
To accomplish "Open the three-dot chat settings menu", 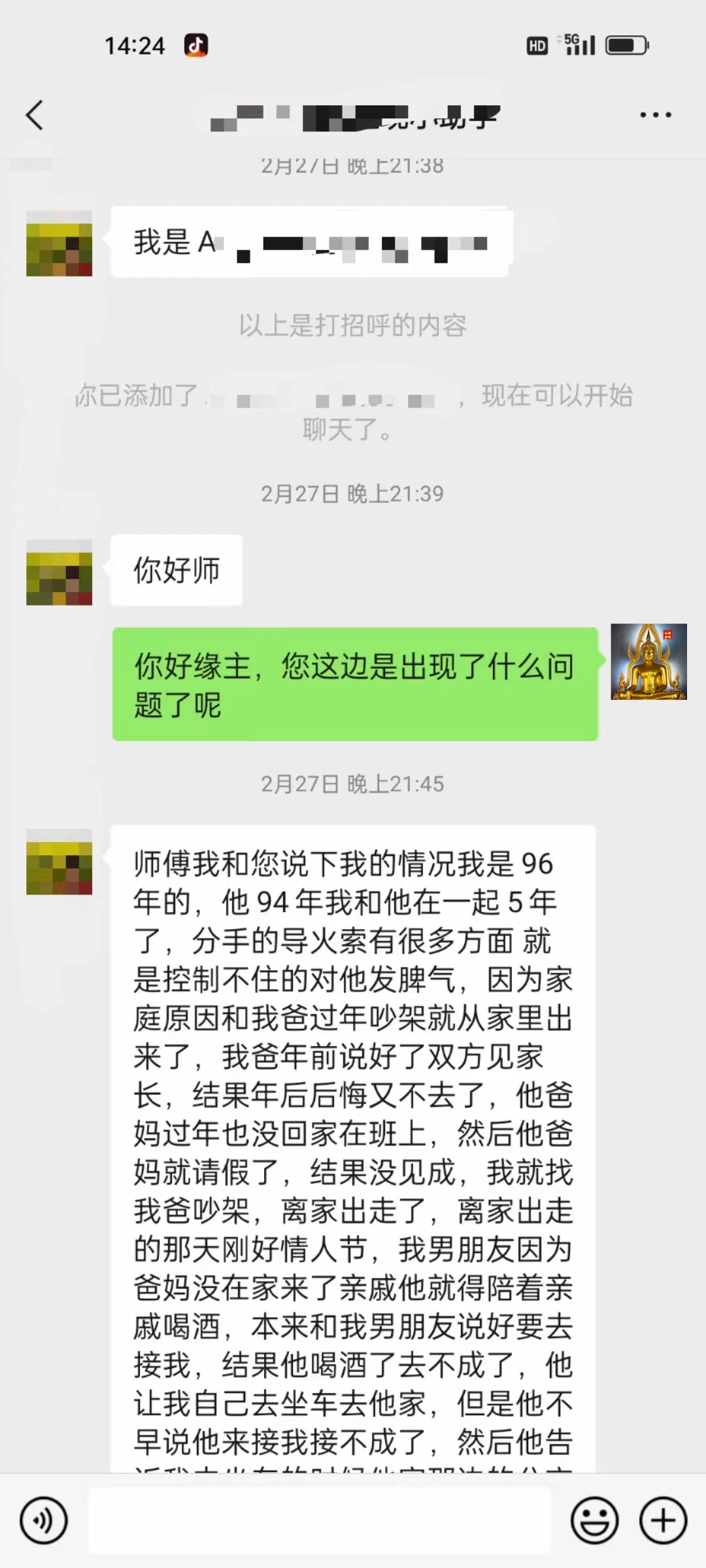I will tap(656, 114).
